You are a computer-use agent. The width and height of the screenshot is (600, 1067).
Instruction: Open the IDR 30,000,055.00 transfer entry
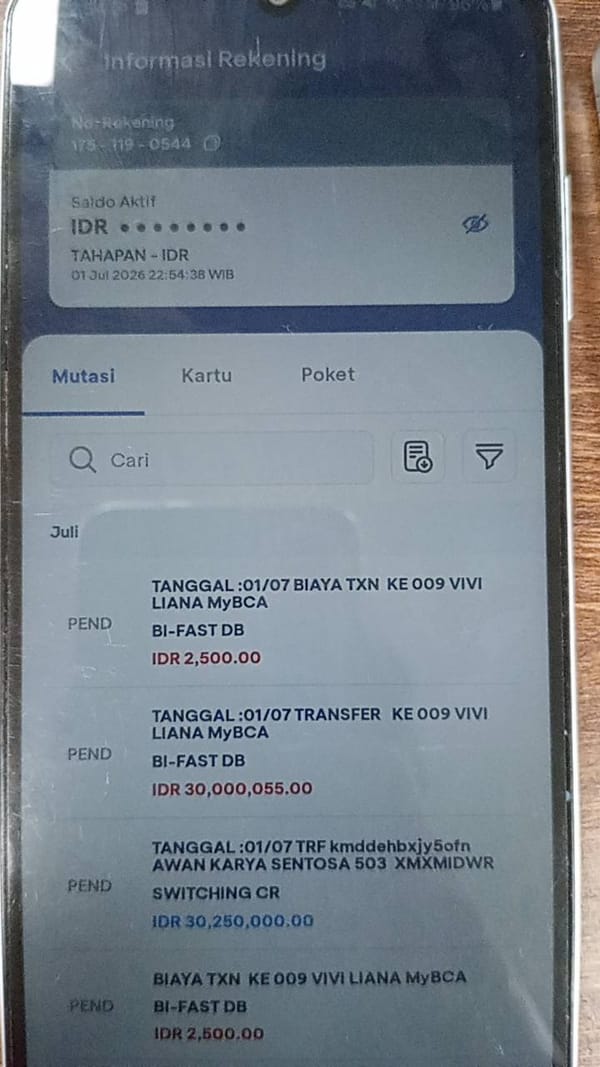tap(286, 753)
